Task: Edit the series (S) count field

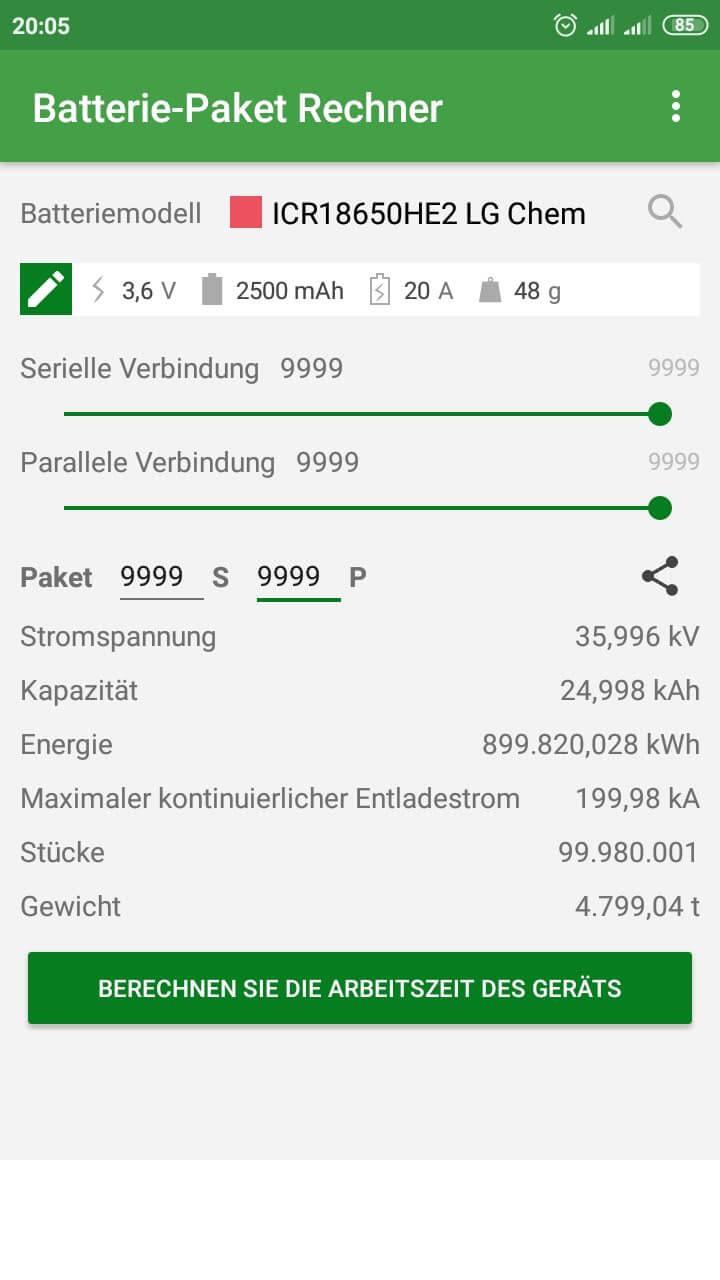Action: (162, 577)
